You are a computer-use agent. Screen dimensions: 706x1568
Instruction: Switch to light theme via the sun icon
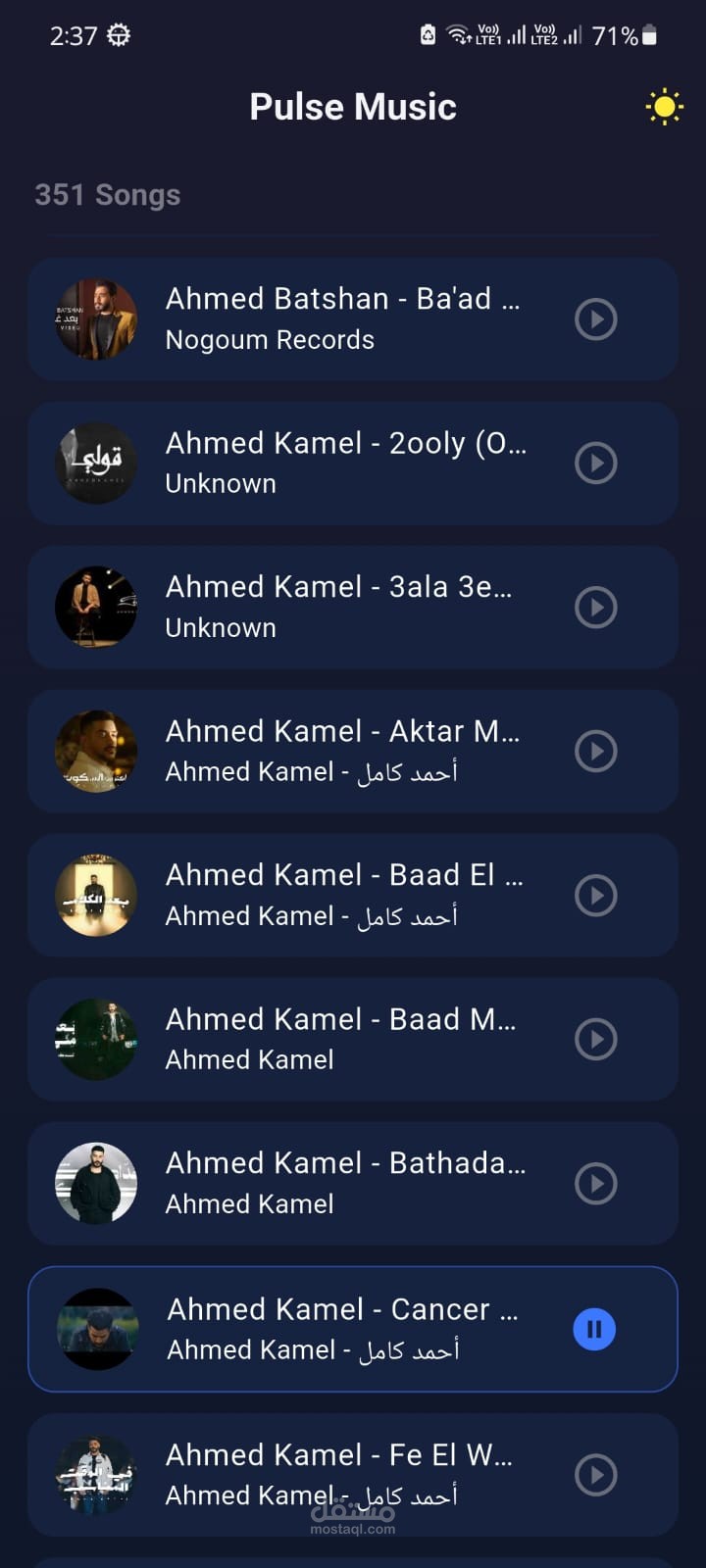coord(664,107)
